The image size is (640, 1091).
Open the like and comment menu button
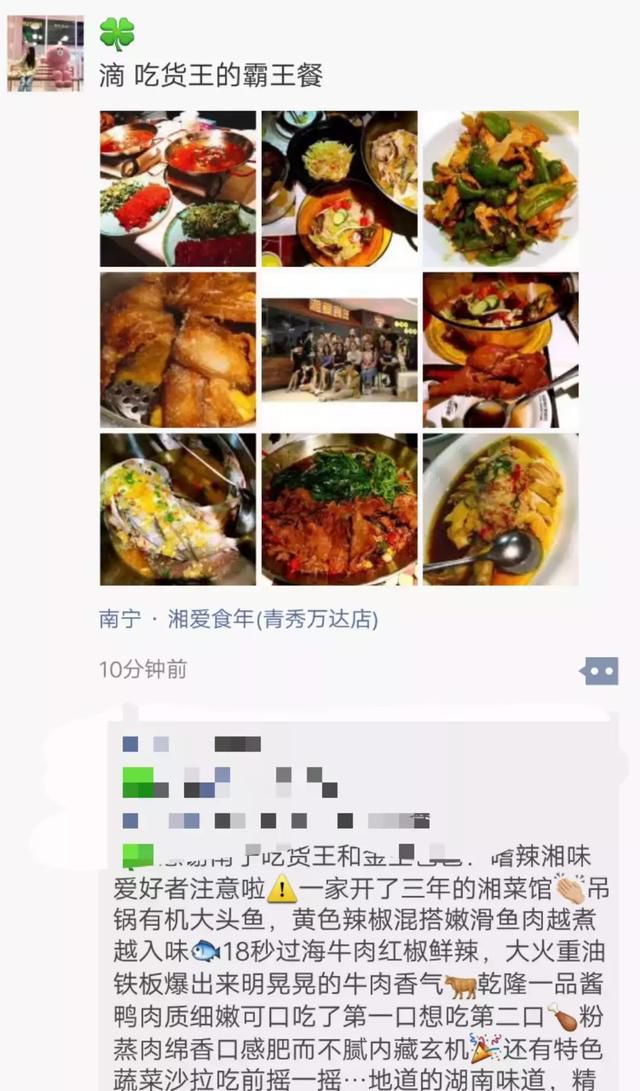pyautogui.click(x=599, y=670)
